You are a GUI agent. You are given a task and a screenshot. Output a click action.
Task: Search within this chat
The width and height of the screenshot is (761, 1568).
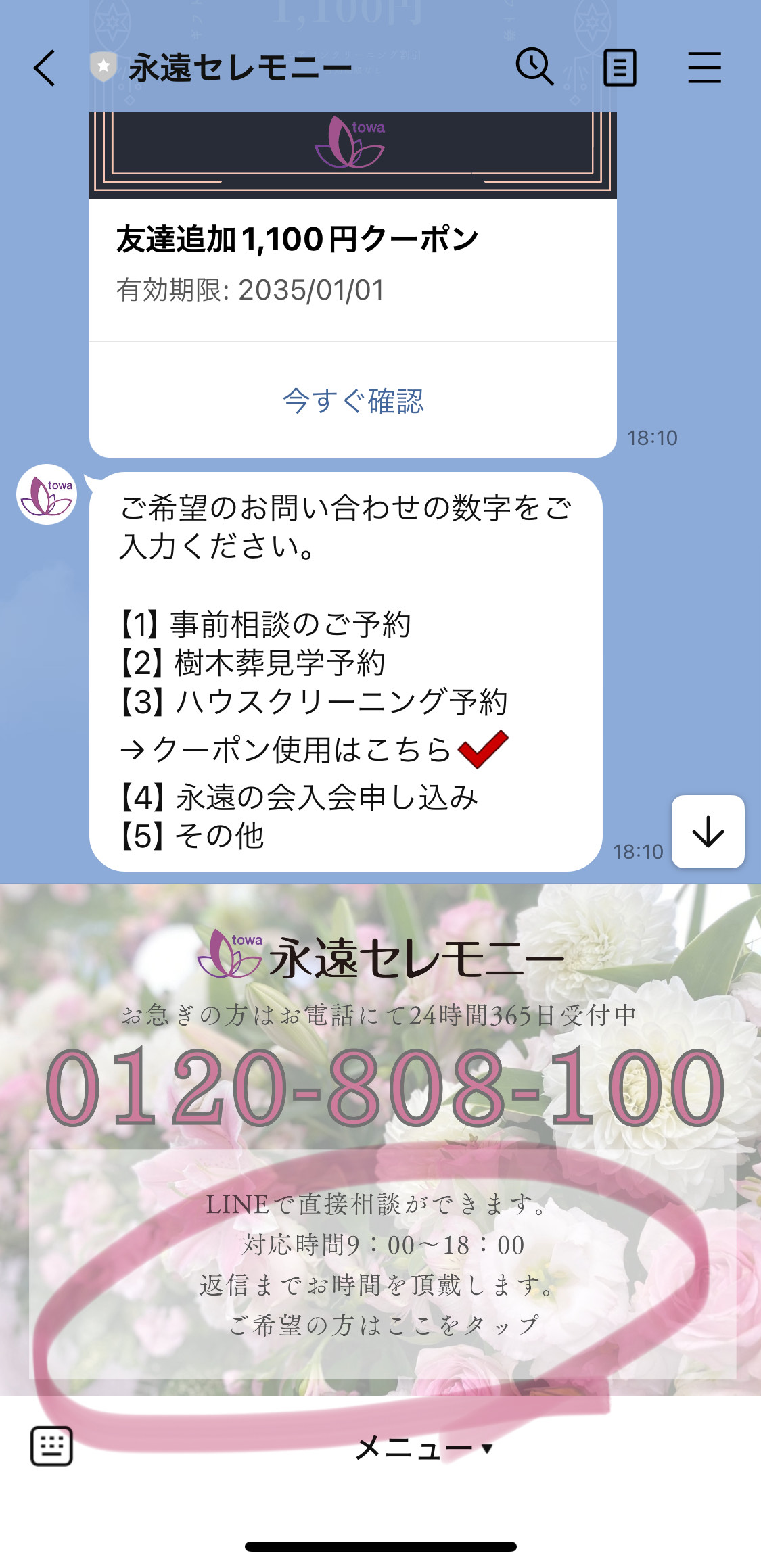(534, 68)
